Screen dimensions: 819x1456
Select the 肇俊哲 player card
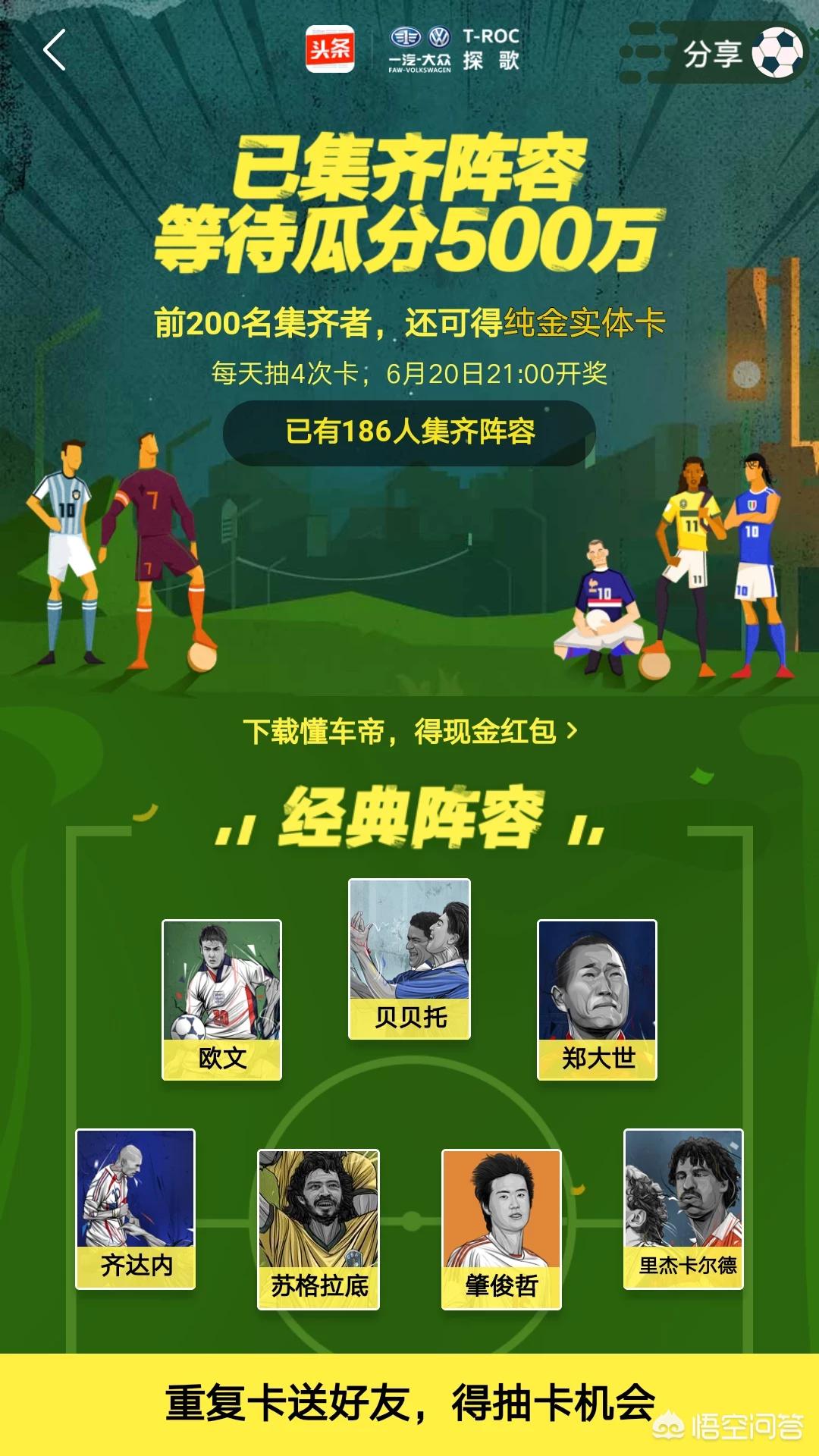click(501, 1229)
